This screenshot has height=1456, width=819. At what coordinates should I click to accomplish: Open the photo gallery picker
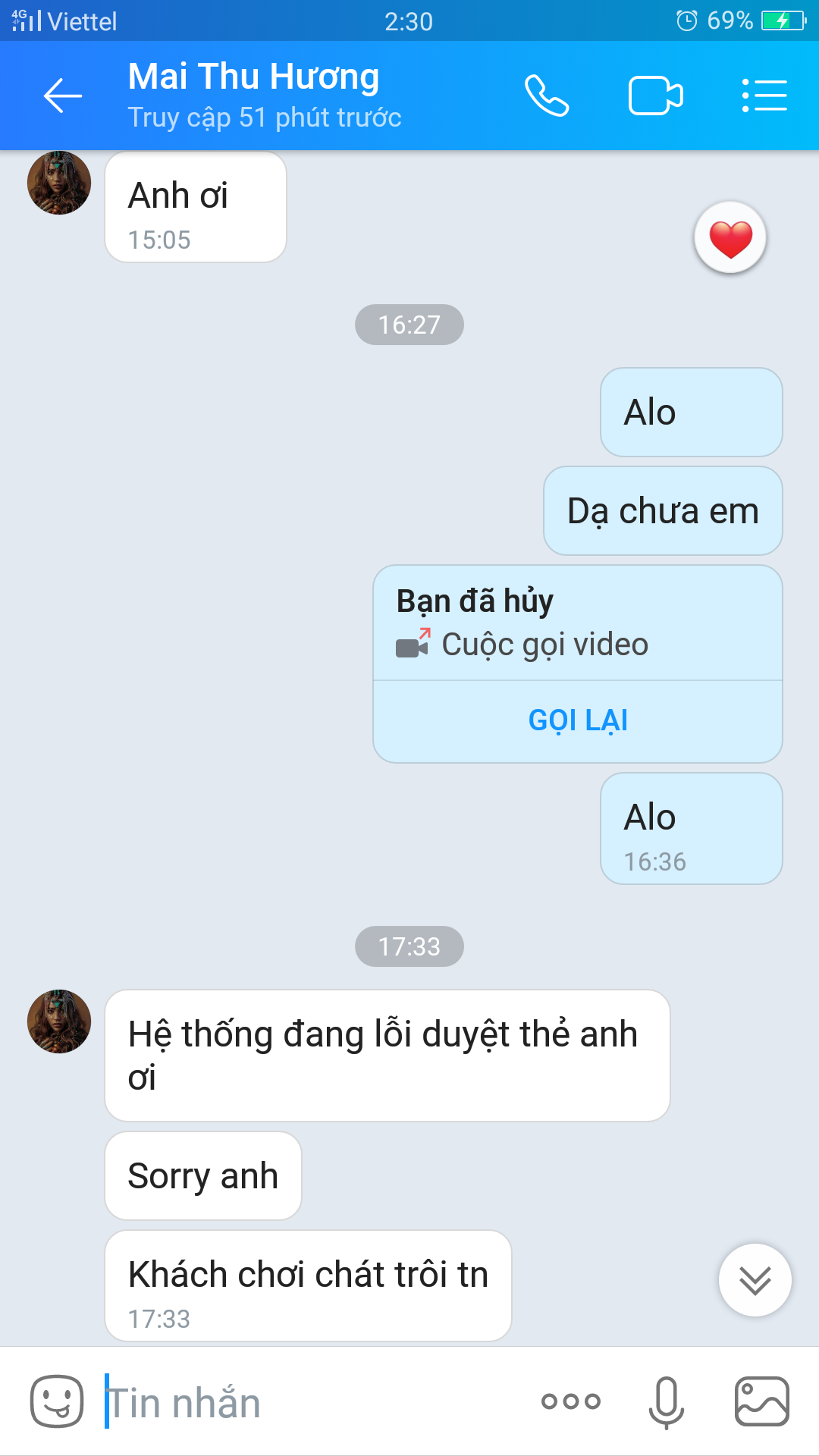click(761, 1401)
